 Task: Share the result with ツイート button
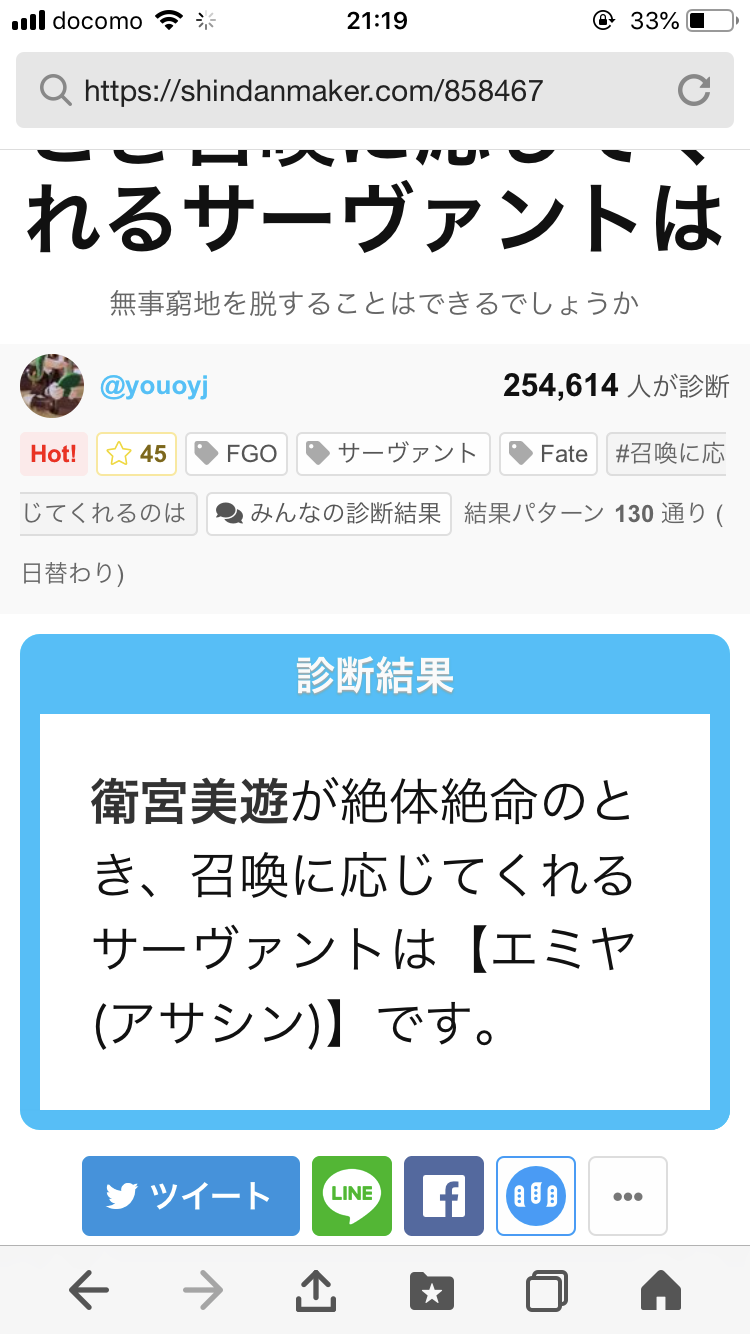click(x=190, y=1195)
